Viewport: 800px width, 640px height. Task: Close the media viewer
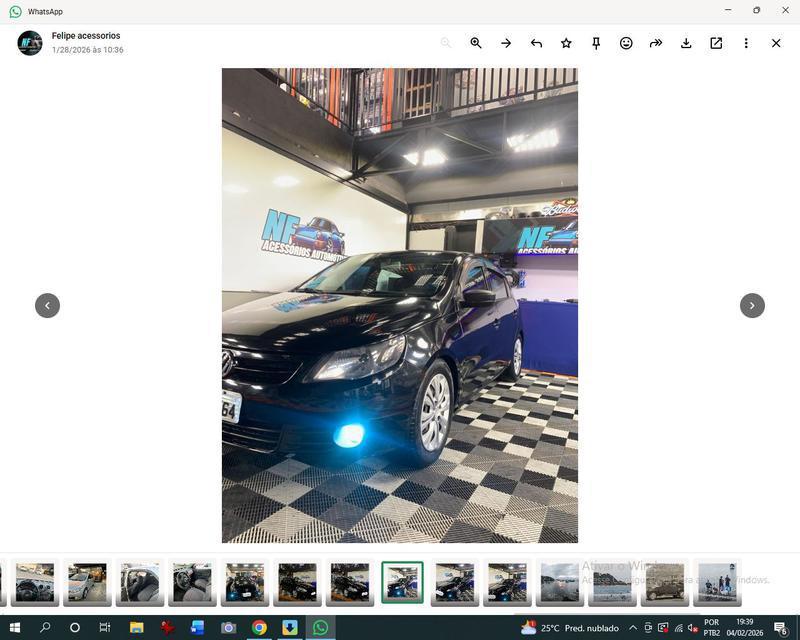776,43
